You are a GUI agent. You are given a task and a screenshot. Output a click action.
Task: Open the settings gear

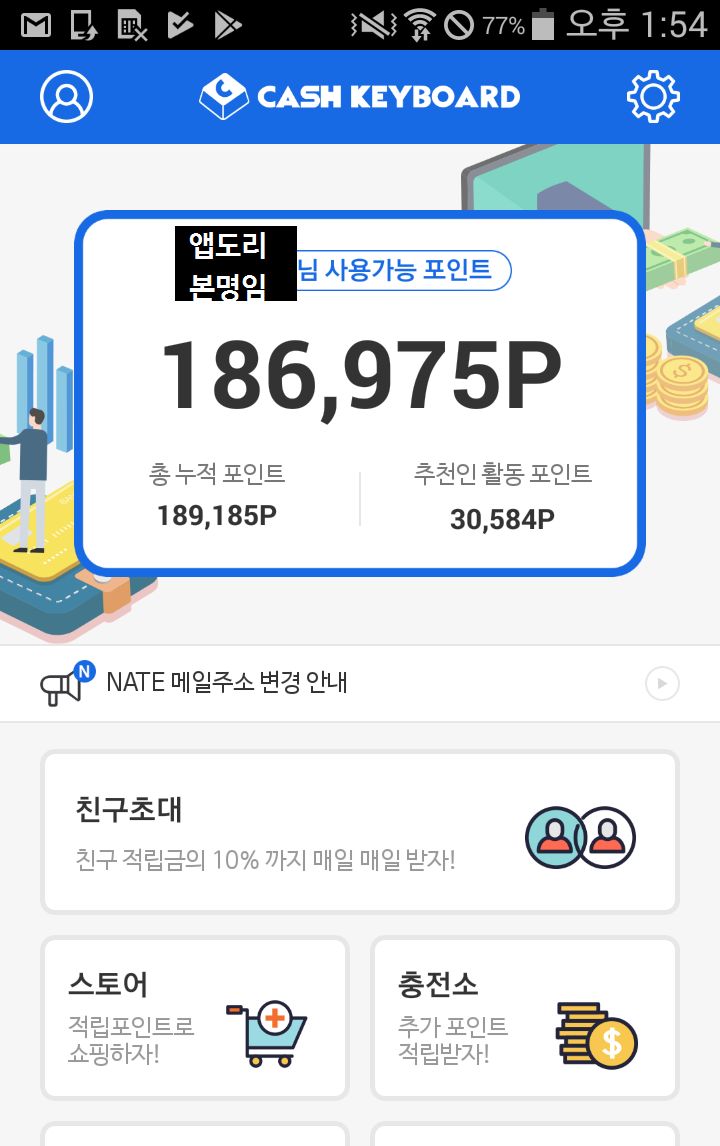coord(653,97)
